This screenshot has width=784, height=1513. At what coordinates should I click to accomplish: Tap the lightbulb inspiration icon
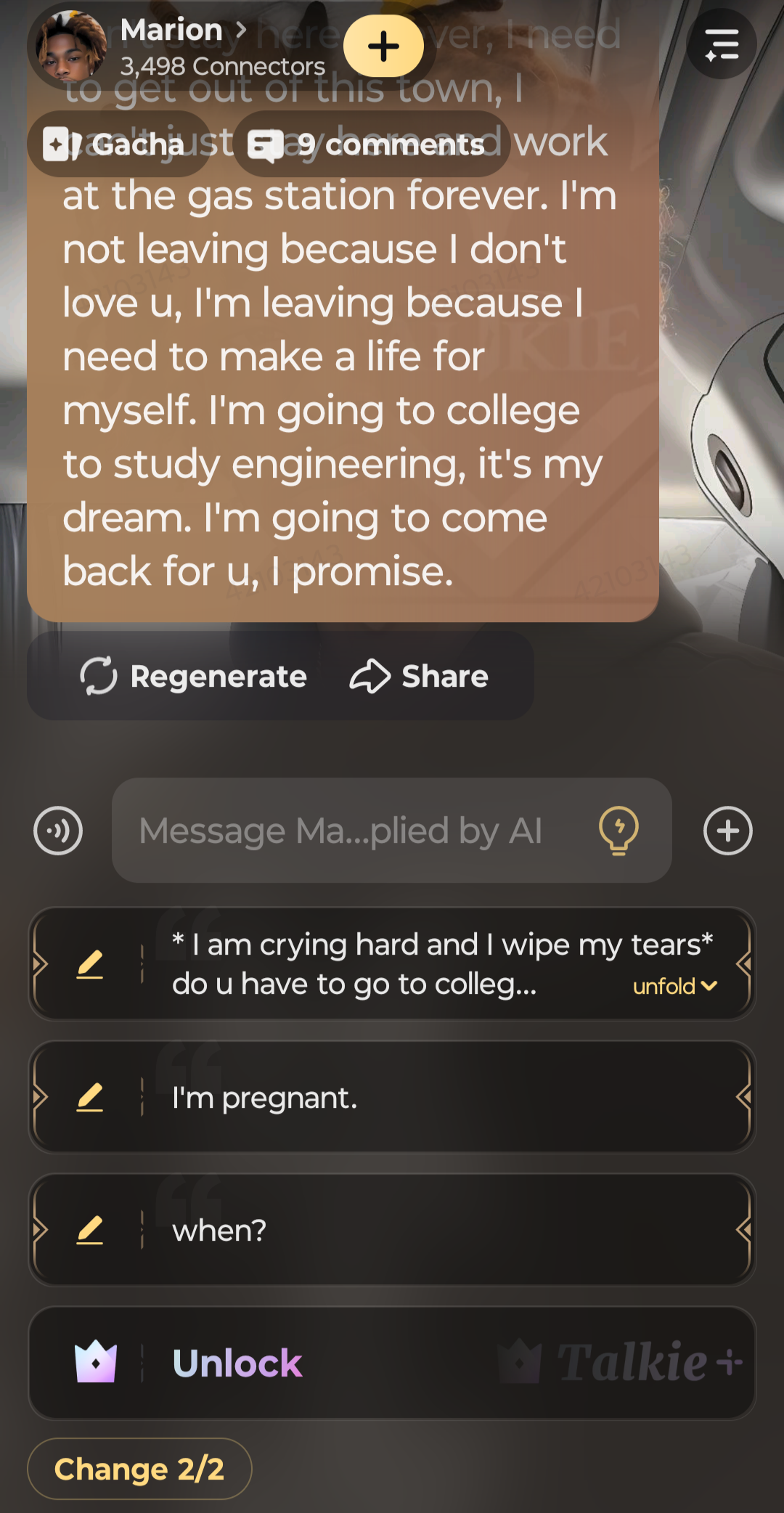point(618,831)
